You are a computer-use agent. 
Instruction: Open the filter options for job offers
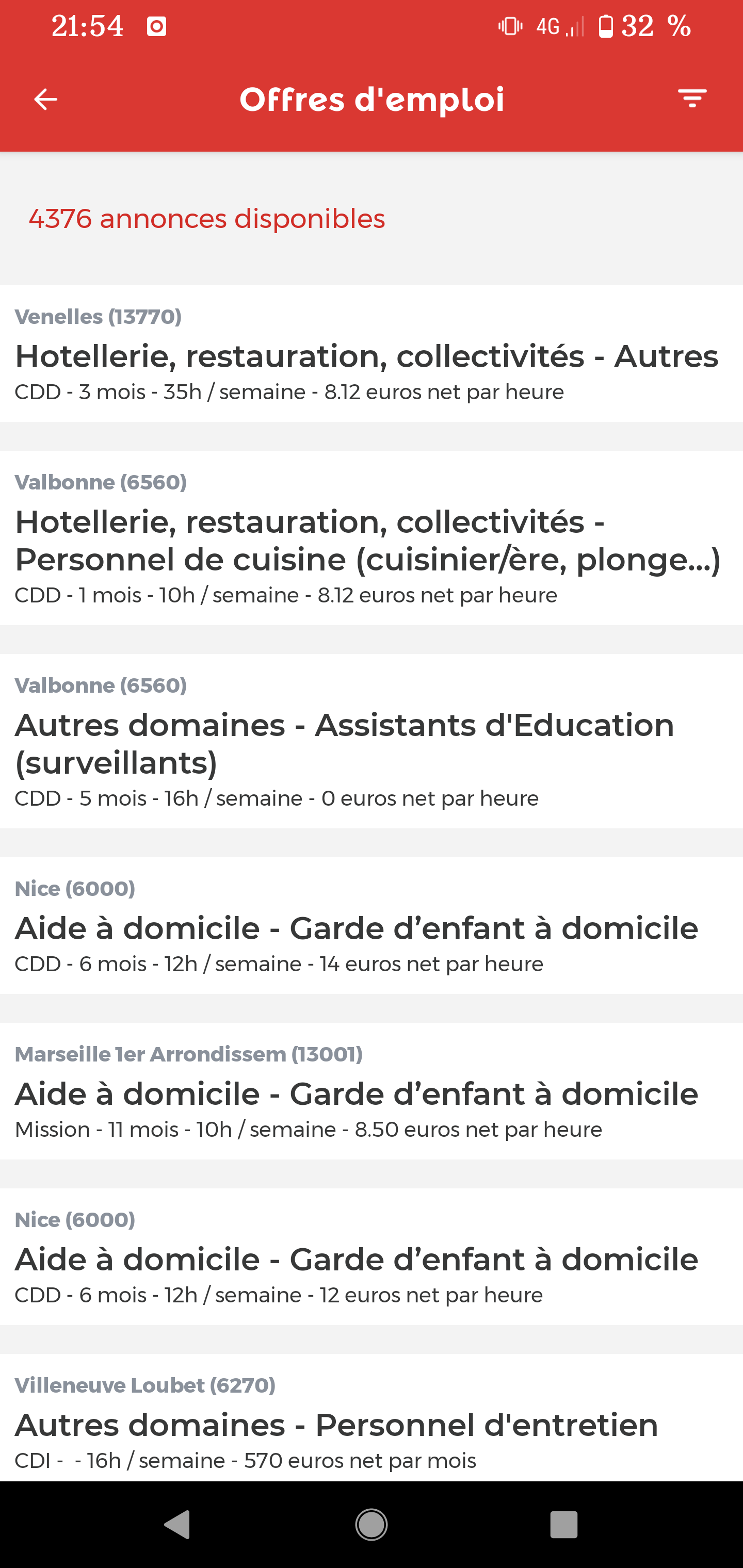click(692, 98)
